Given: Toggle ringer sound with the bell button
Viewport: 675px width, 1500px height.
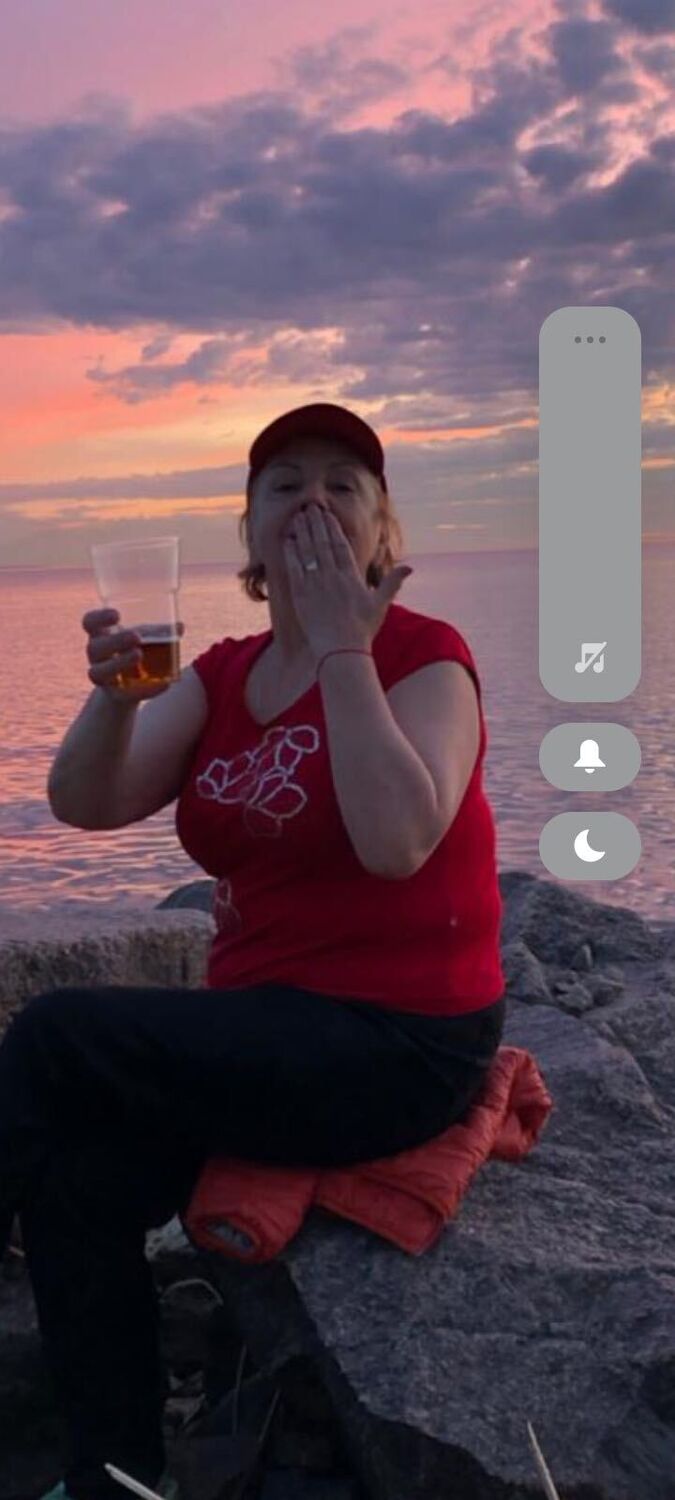Looking at the screenshot, I should tap(590, 757).
